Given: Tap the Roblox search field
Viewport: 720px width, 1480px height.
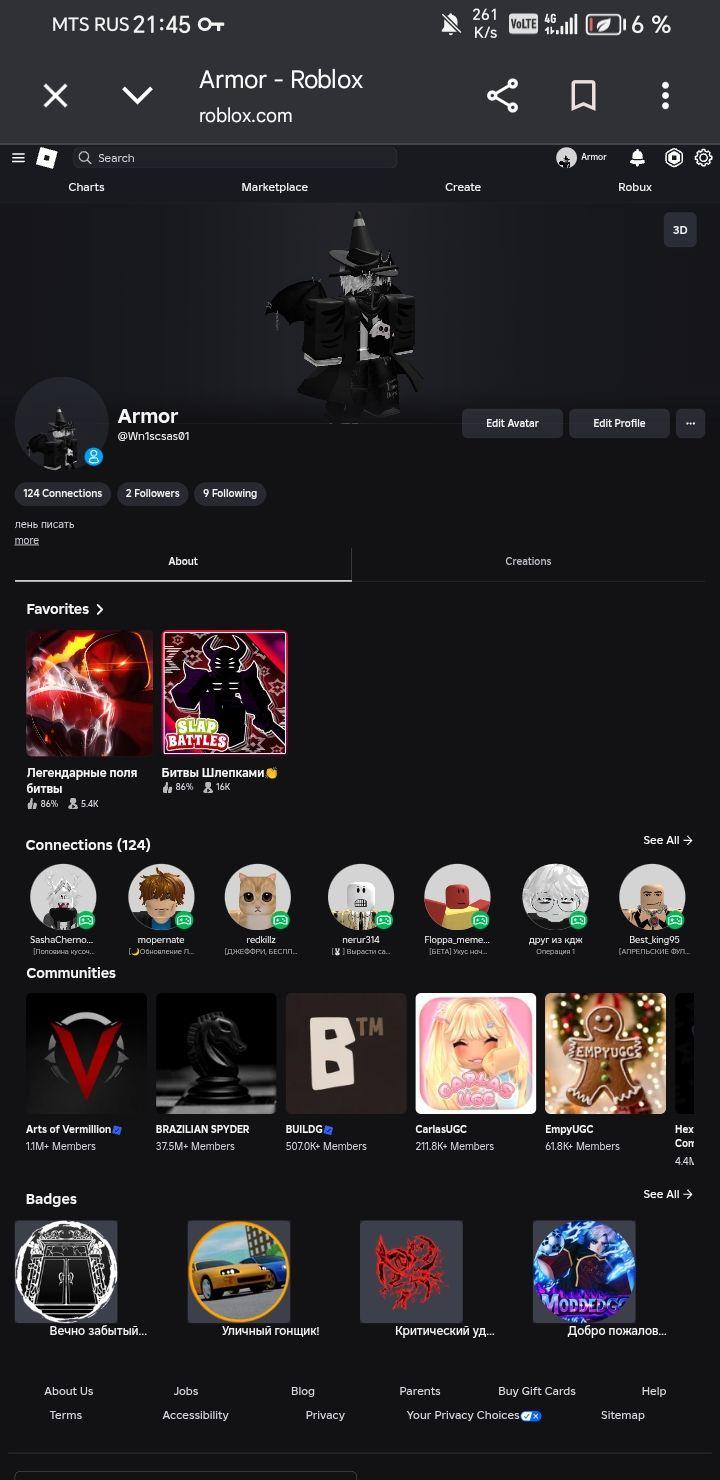Looking at the screenshot, I should (235, 158).
